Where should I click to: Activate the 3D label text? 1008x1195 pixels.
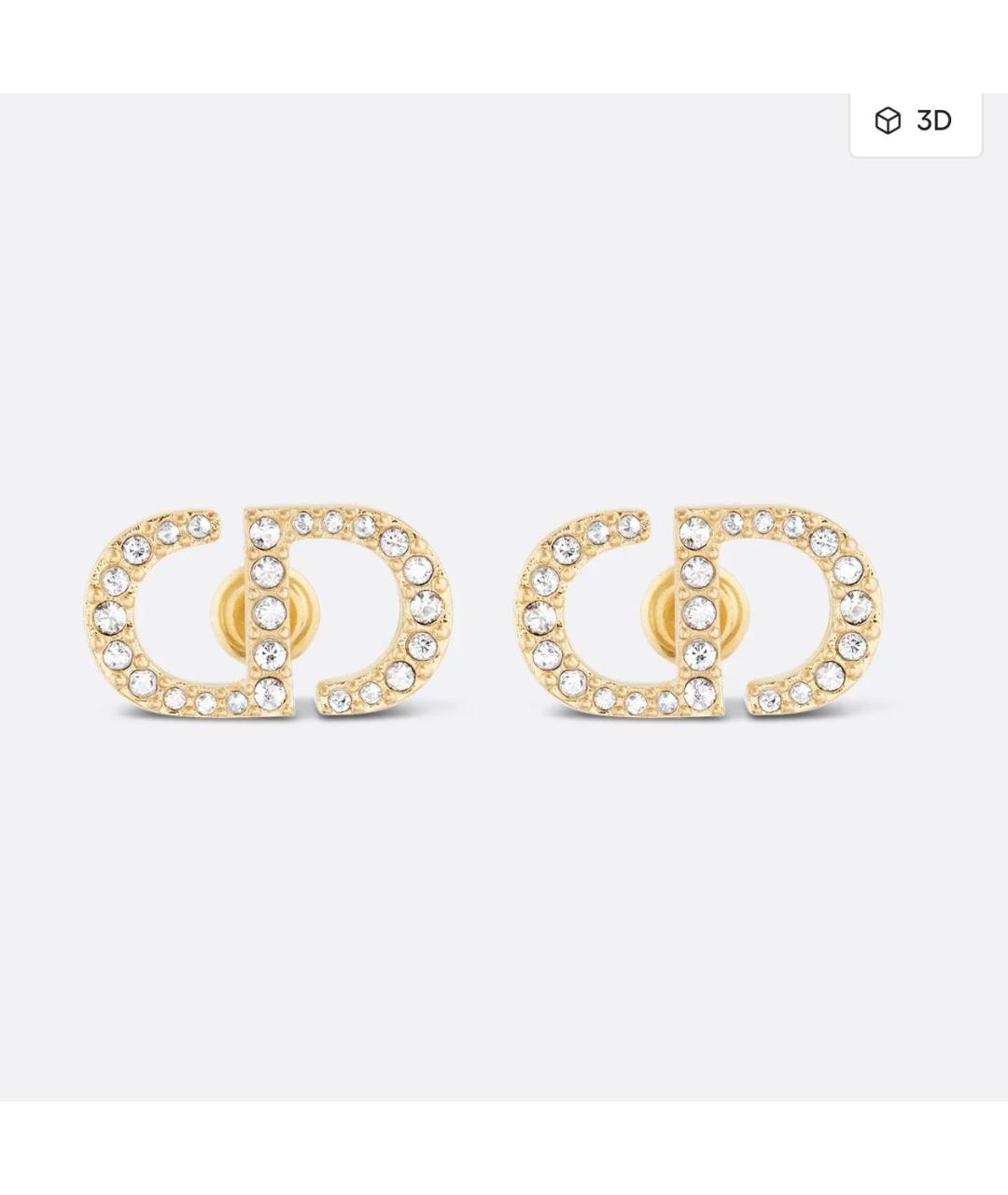933,119
